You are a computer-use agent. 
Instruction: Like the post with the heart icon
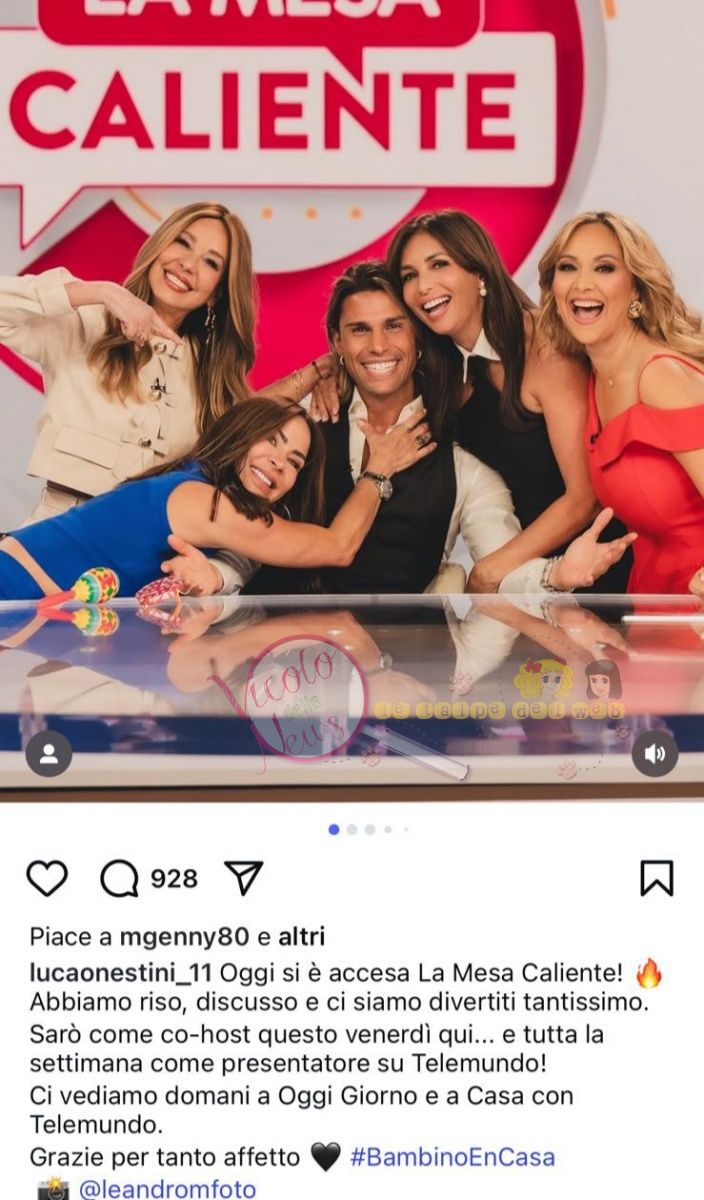coord(47,879)
